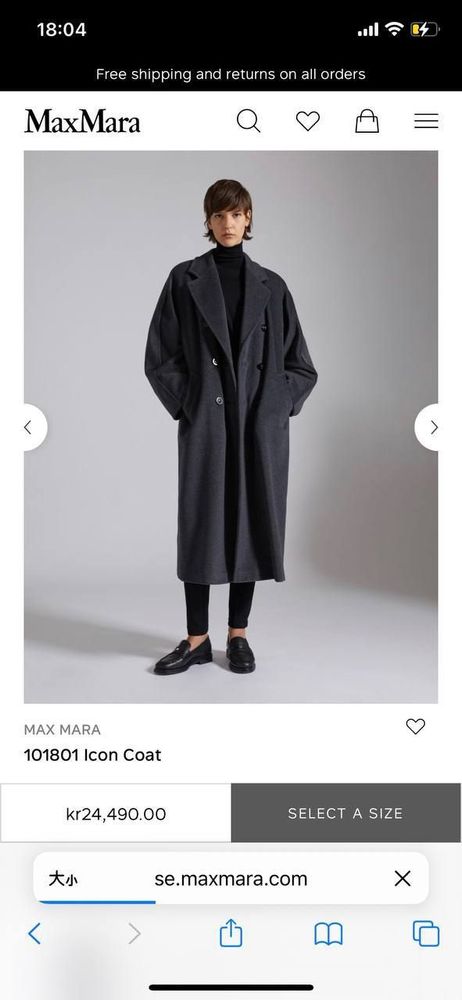The width and height of the screenshot is (462, 1000).
Task: Open the page text size settings
Action: pos(63,879)
